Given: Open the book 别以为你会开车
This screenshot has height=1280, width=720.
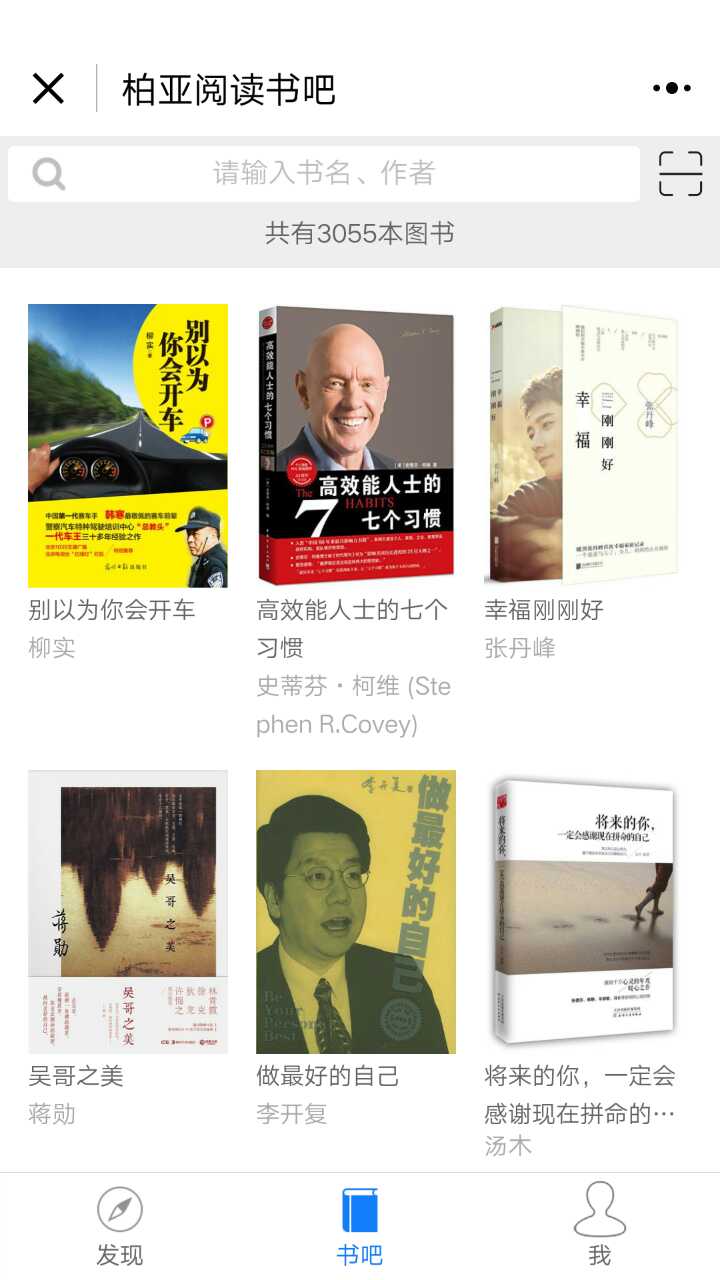Looking at the screenshot, I should click(128, 446).
